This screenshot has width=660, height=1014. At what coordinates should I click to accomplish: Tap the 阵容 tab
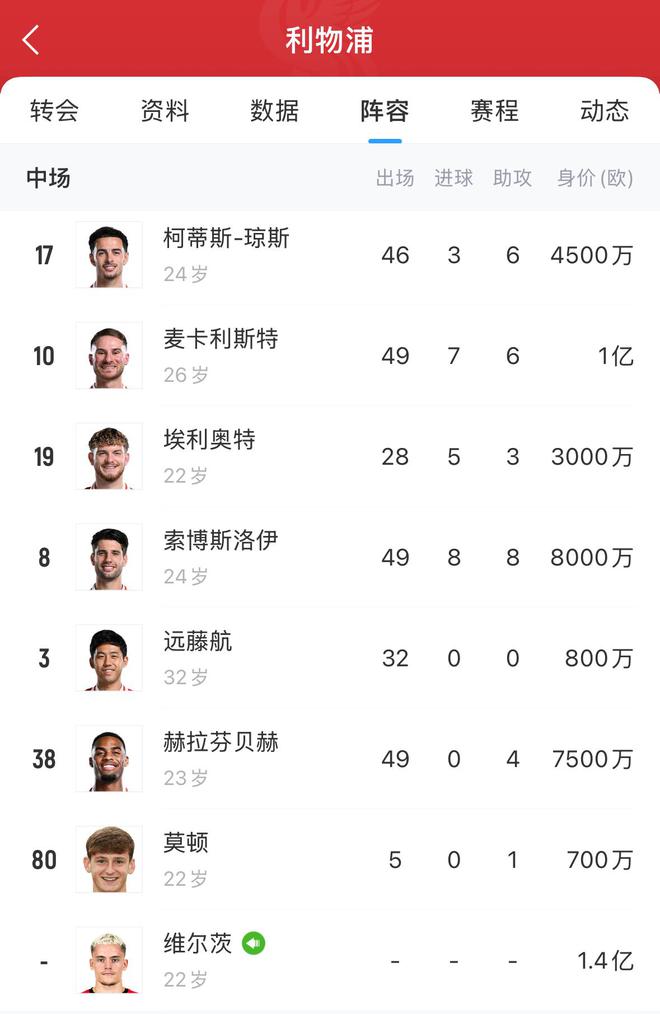[x=385, y=110]
